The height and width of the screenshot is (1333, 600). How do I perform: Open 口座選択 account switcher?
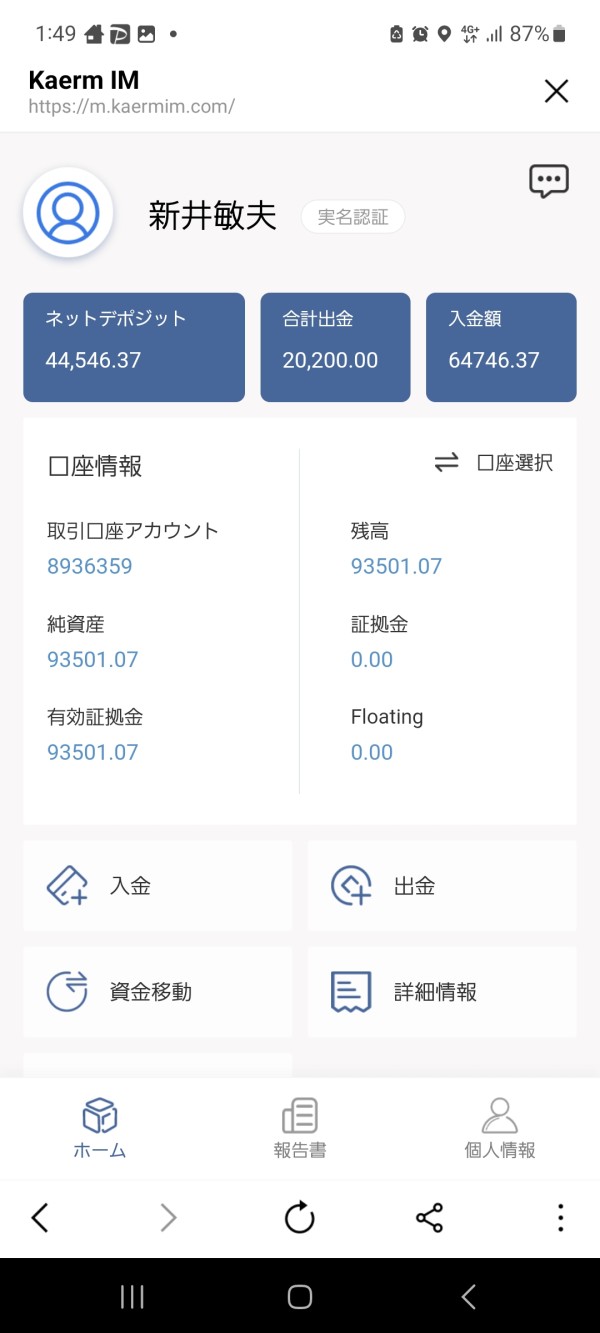click(x=493, y=463)
